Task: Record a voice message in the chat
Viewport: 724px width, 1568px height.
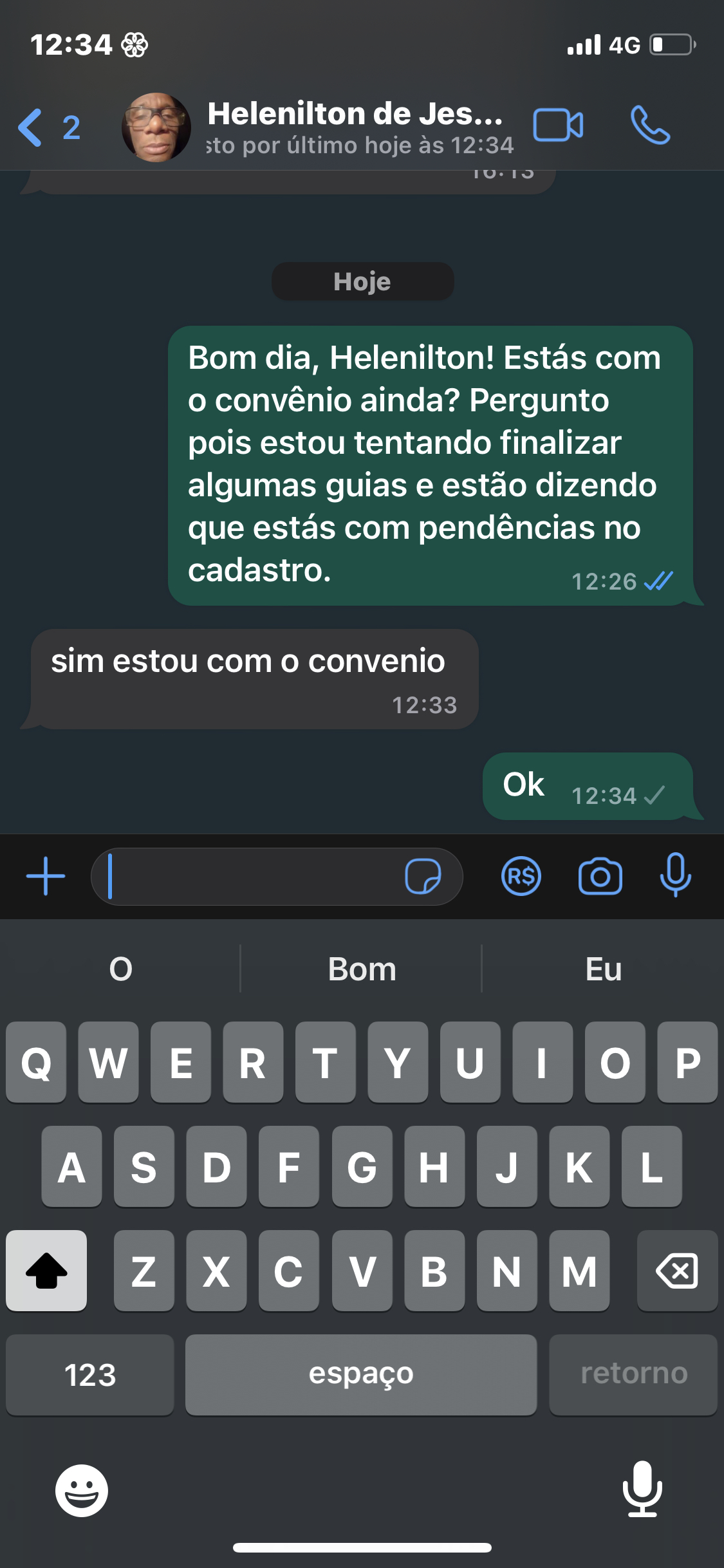Action: 675,875
